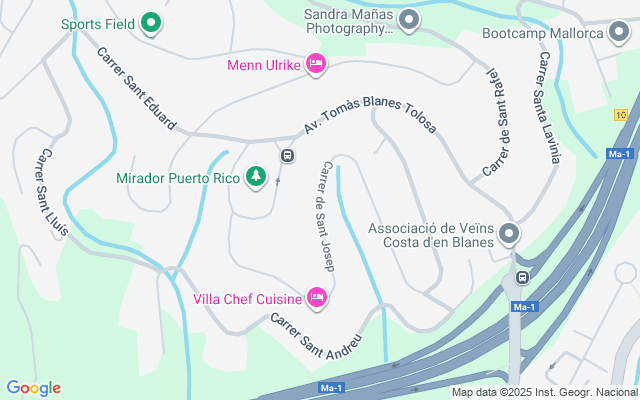
Task: Tap the Villa Chef Cuisine lodging pin
Action: [317, 297]
